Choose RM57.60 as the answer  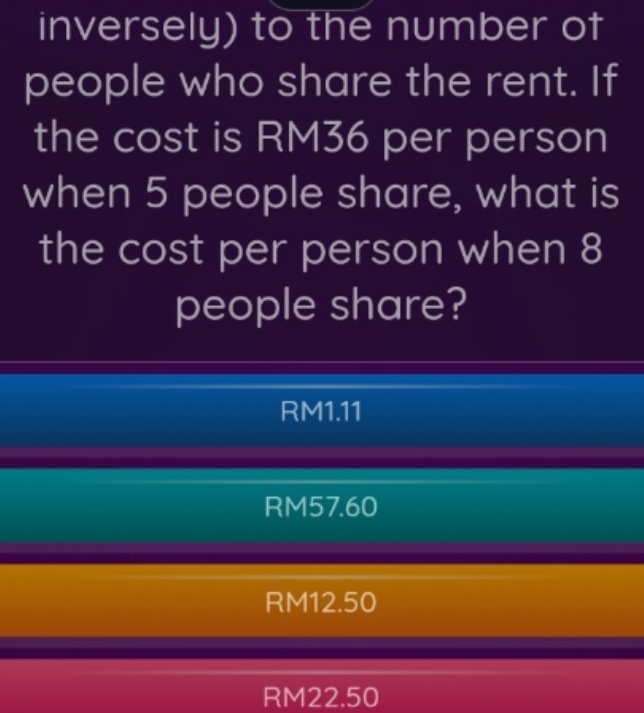[x=321, y=507]
